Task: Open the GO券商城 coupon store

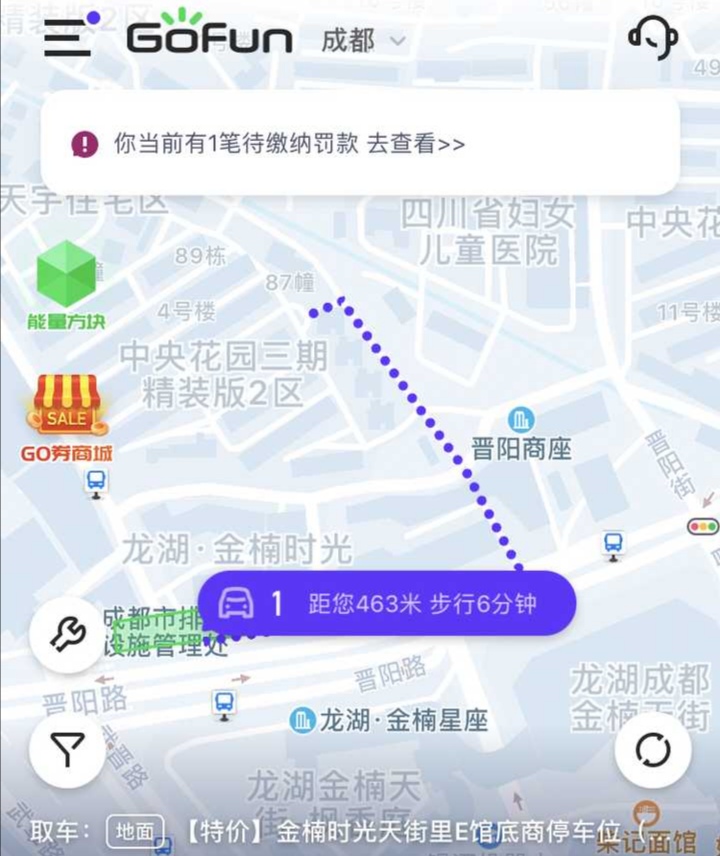Action: [67, 418]
